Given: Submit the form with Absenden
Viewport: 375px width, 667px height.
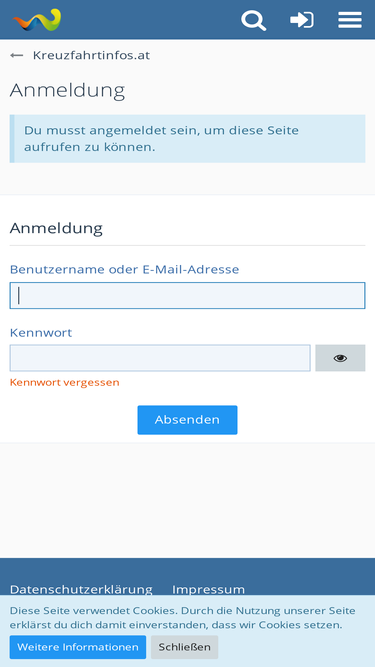Looking at the screenshot, I should (x=188, y=420).
